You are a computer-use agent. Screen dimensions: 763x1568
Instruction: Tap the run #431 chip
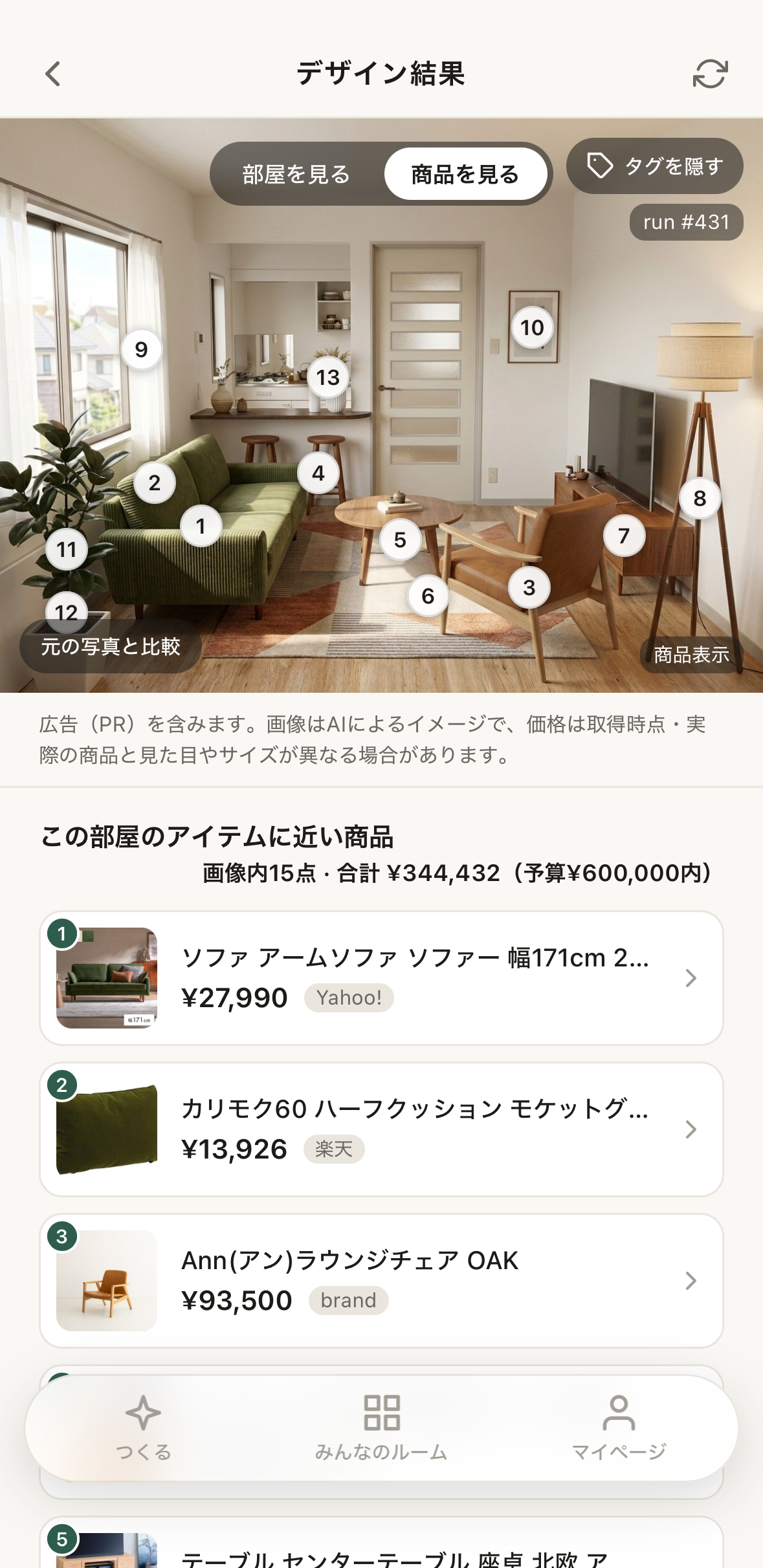[686, 222]
